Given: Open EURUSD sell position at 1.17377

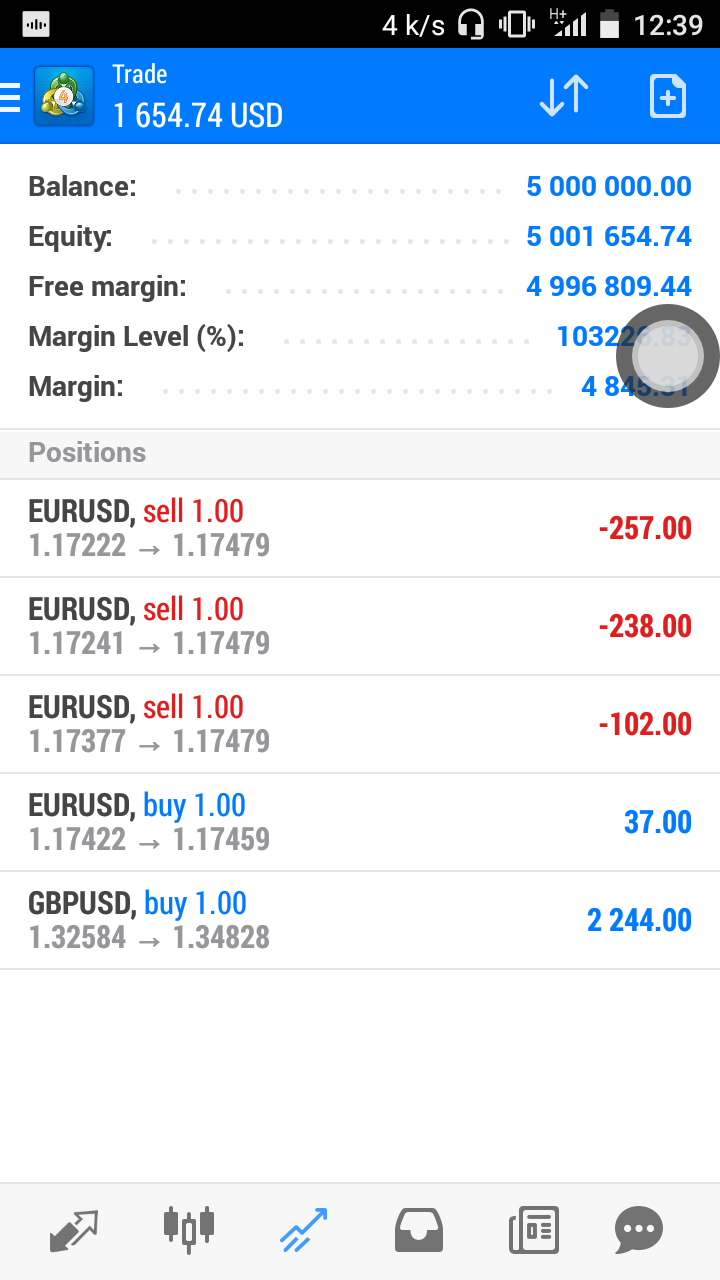Looking at the screenshot, I should [x=360, y=724].
